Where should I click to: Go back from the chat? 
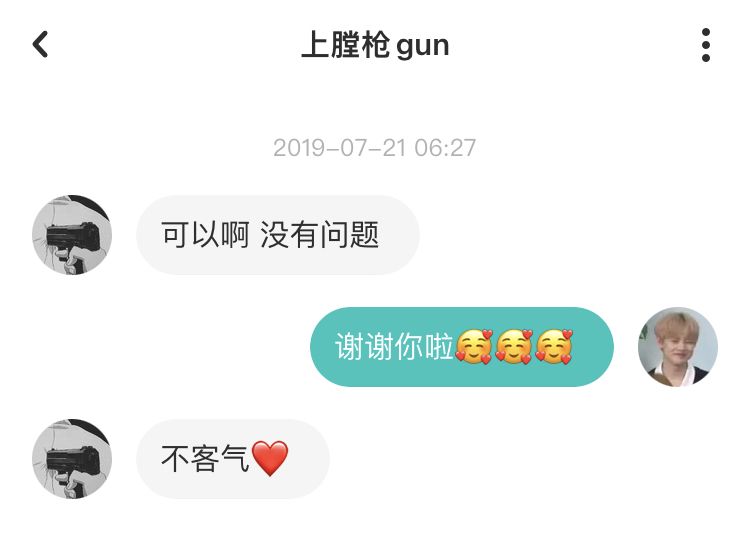[40, 45]
